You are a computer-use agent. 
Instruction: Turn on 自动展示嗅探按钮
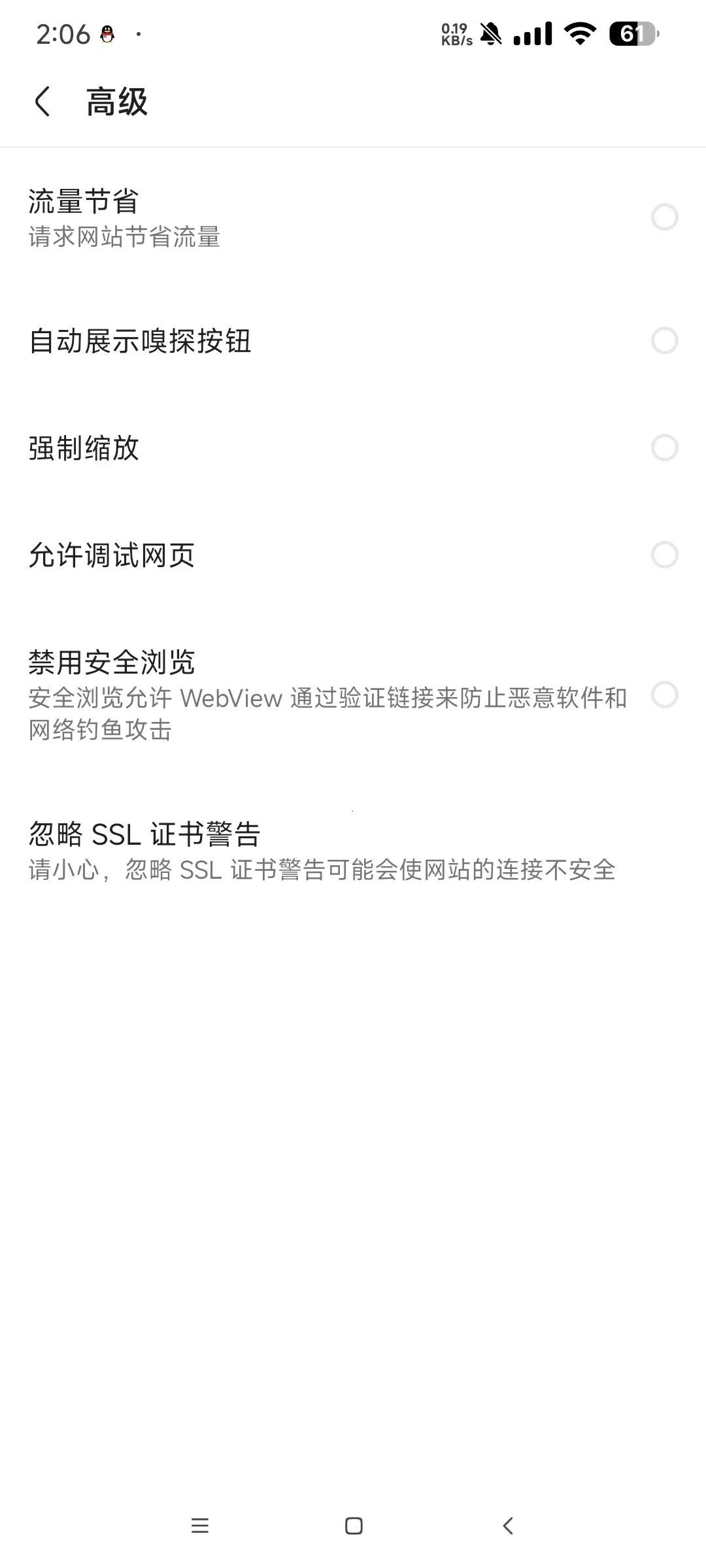(x=664, y=340)
